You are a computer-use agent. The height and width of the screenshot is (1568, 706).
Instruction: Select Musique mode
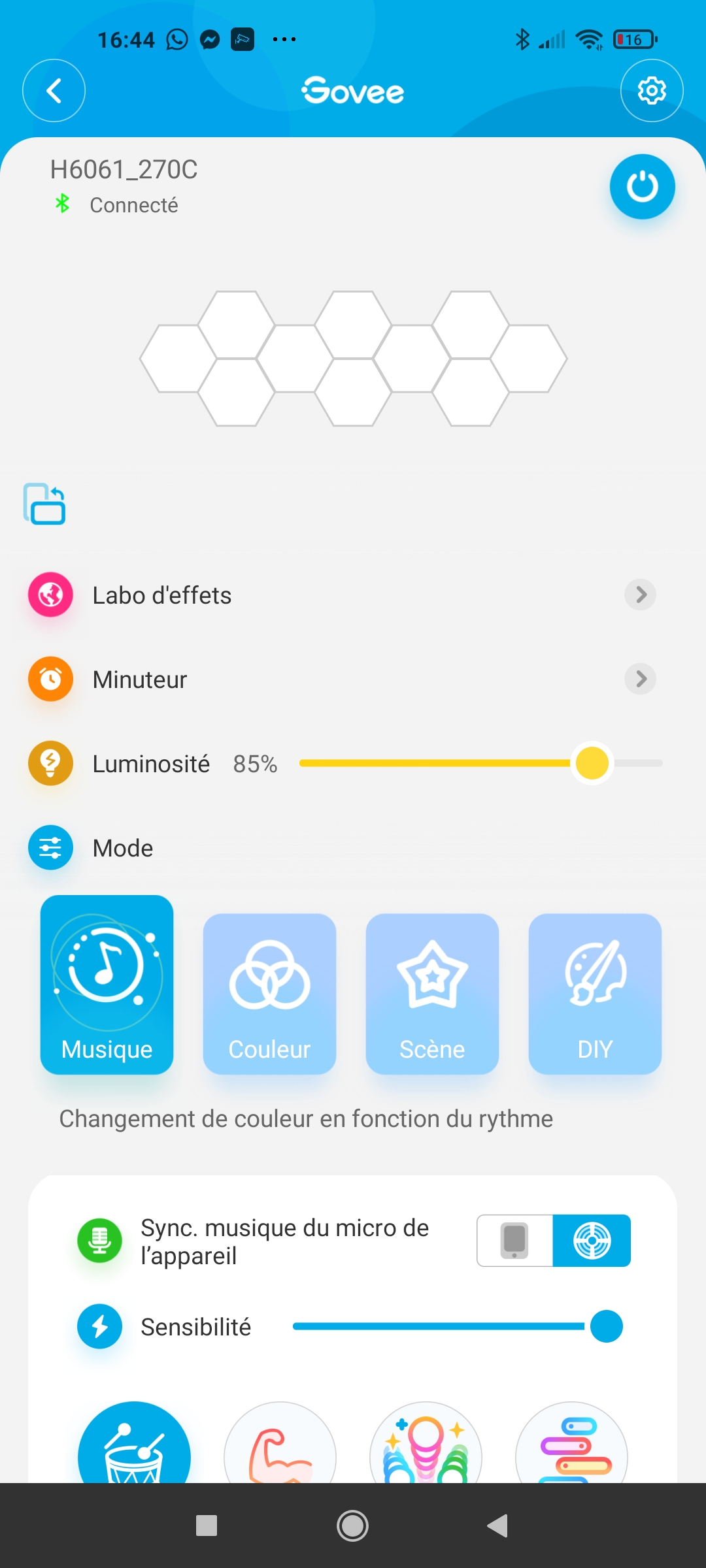[107, 985]
